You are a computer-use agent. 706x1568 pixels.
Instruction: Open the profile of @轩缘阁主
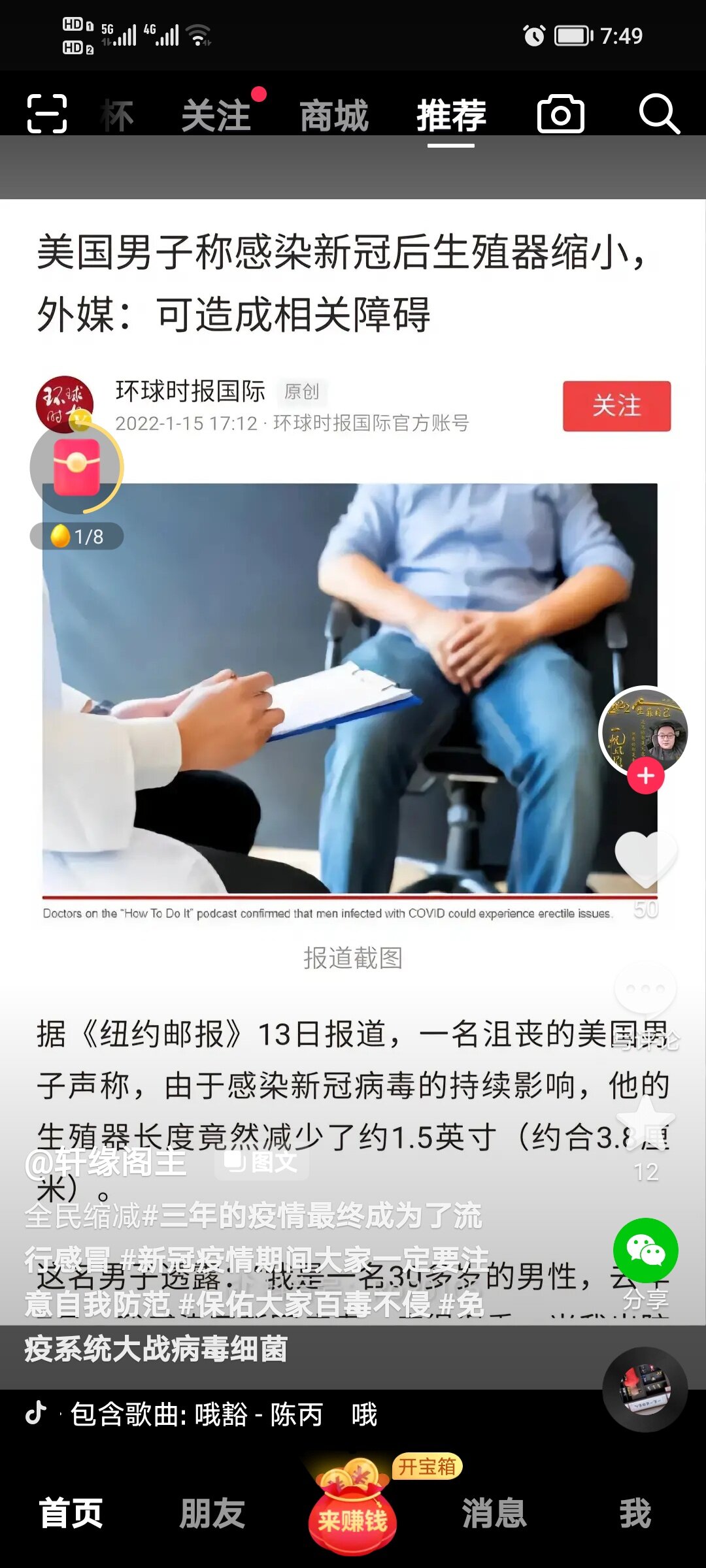coord(106,1162)
